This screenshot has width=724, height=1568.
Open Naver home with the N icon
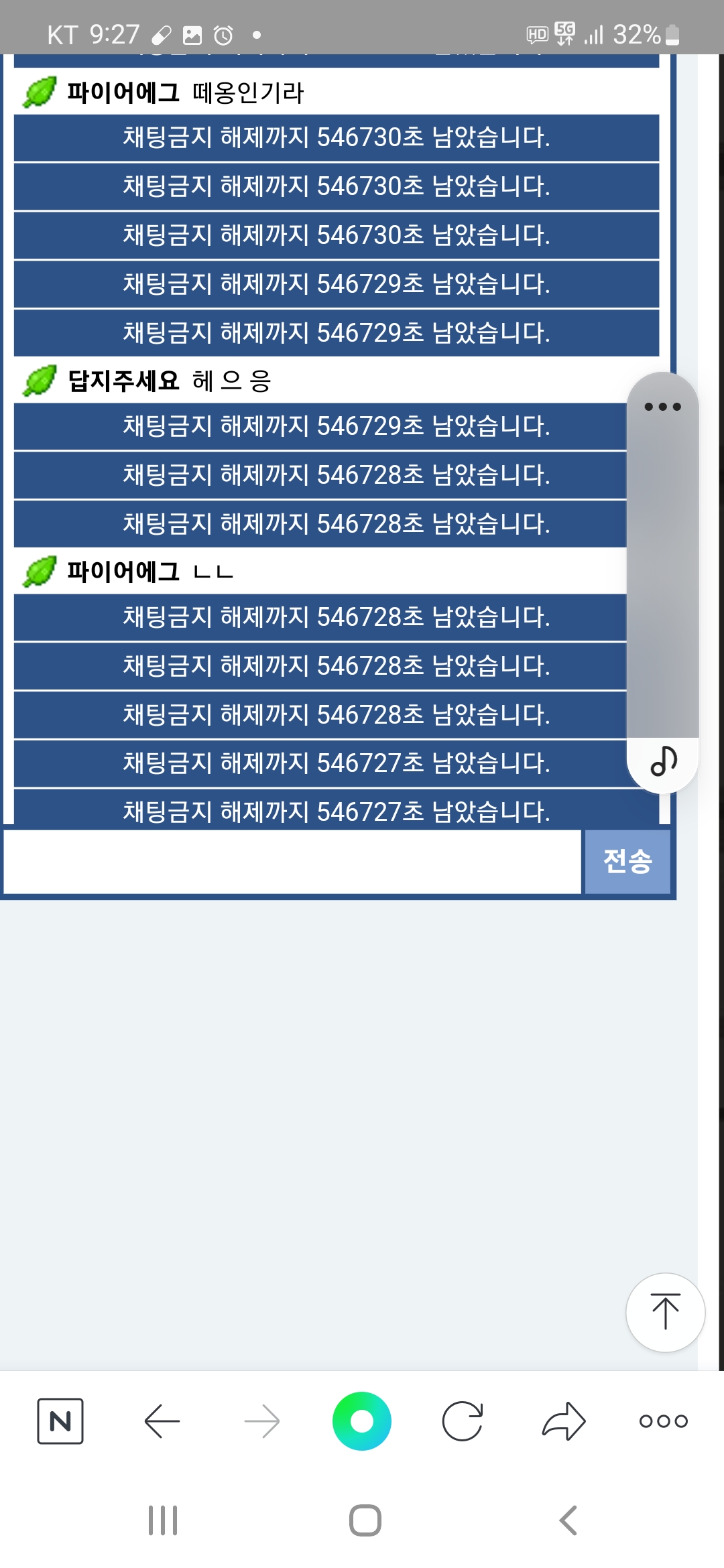point(60,1421)
